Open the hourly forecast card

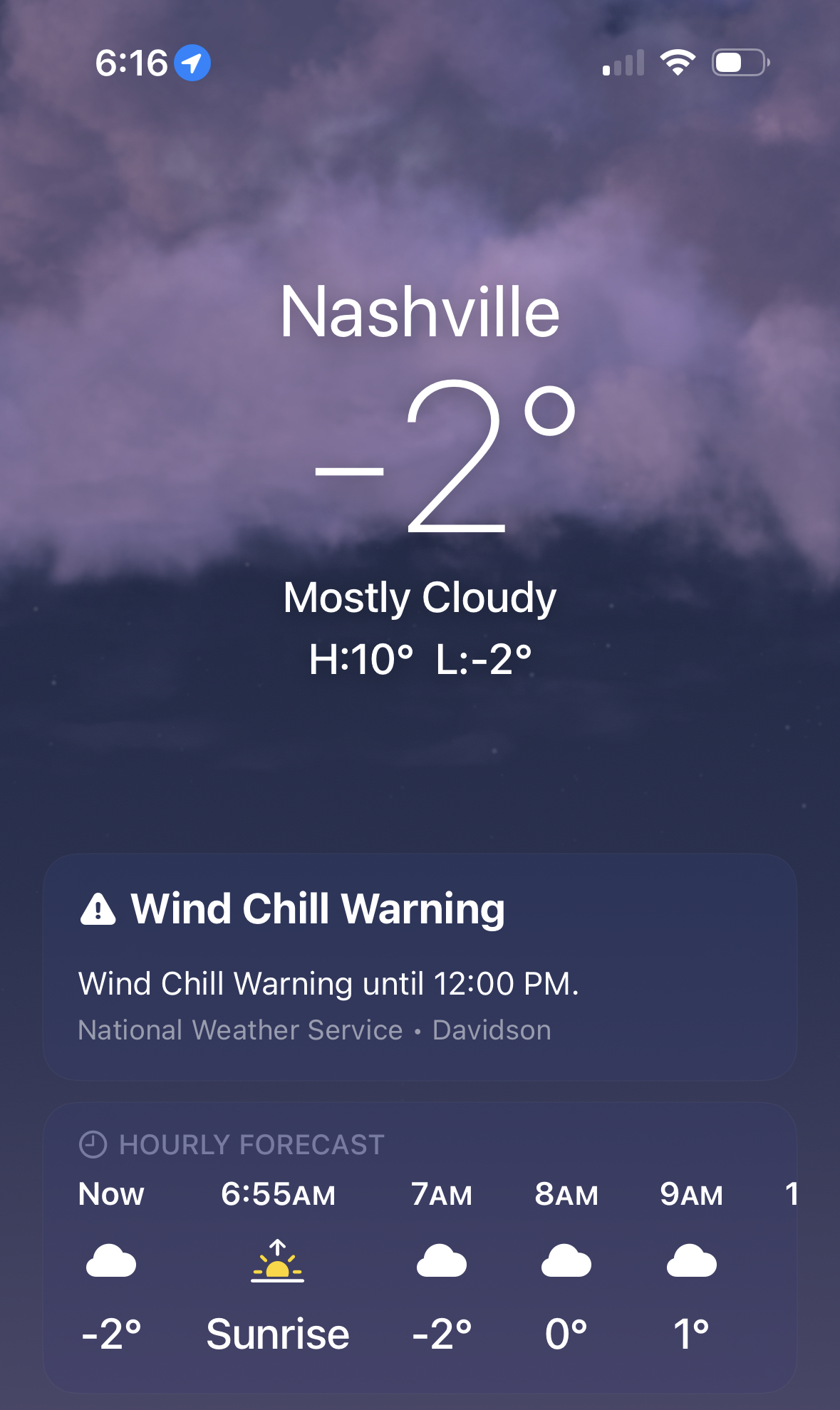[x=420, y=1247]
